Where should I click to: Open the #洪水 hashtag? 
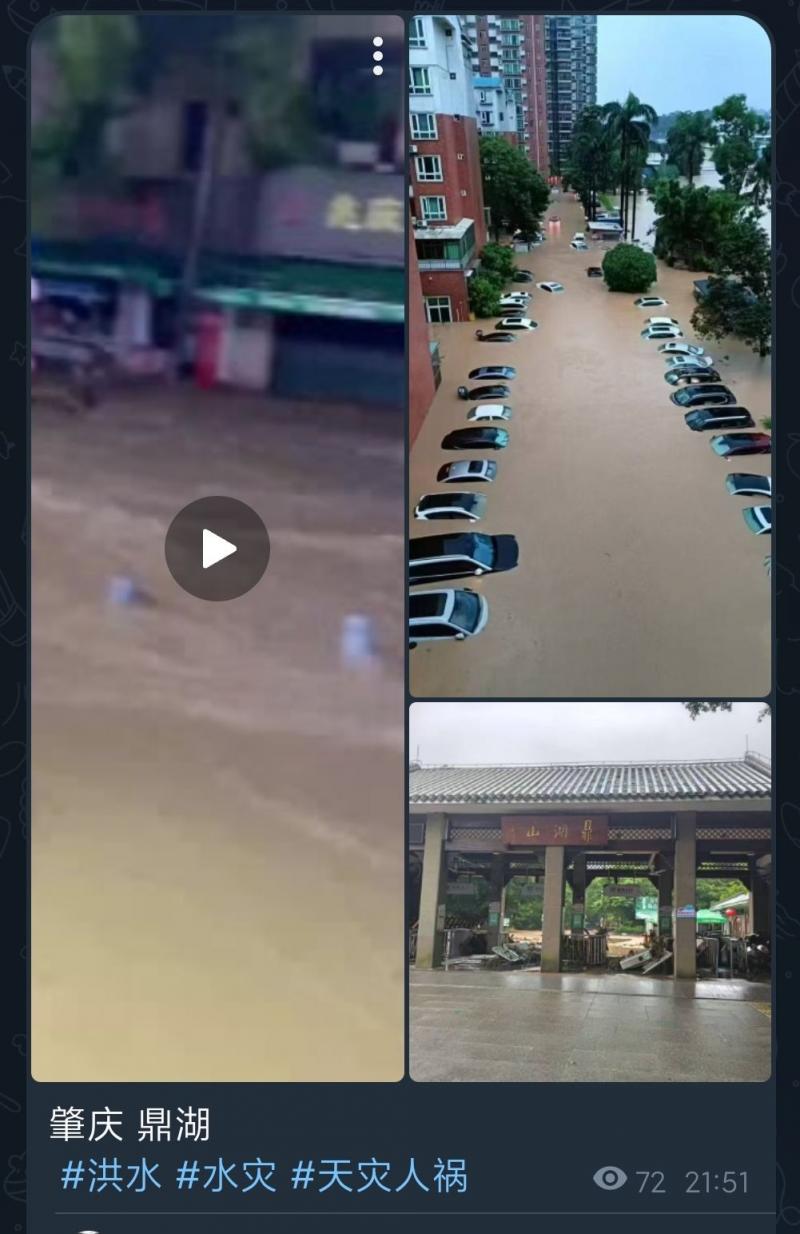click(110, 1176)
